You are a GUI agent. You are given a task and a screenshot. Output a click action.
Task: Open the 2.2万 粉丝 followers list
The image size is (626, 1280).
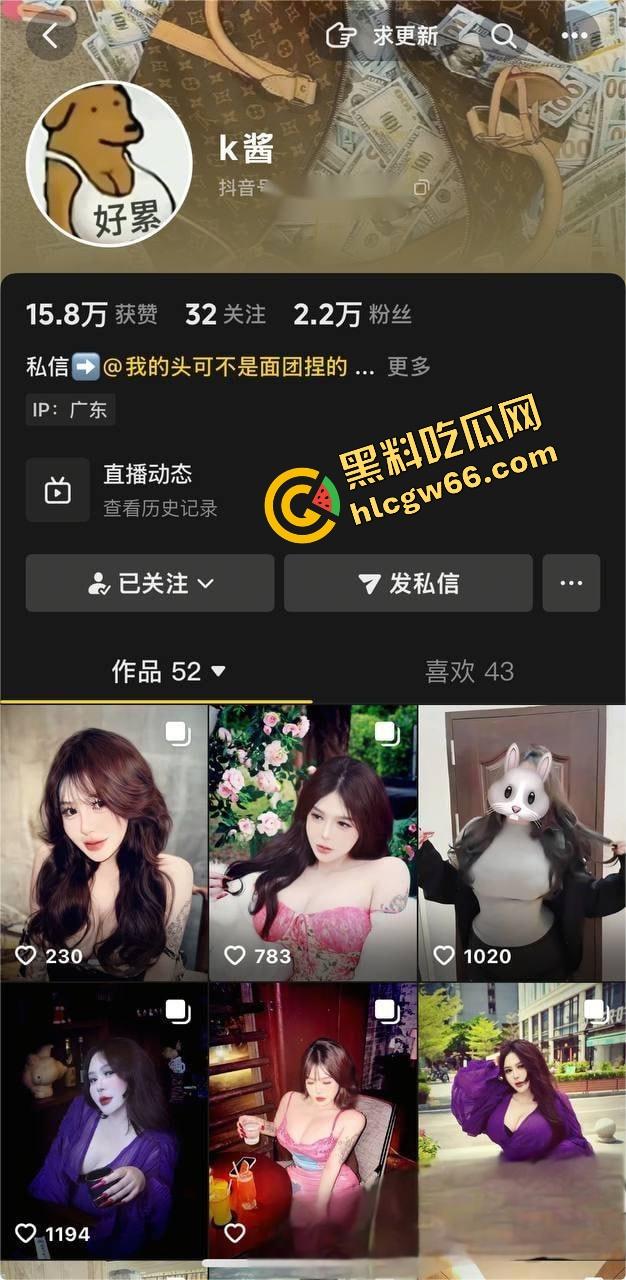click(x=352, y=315)
